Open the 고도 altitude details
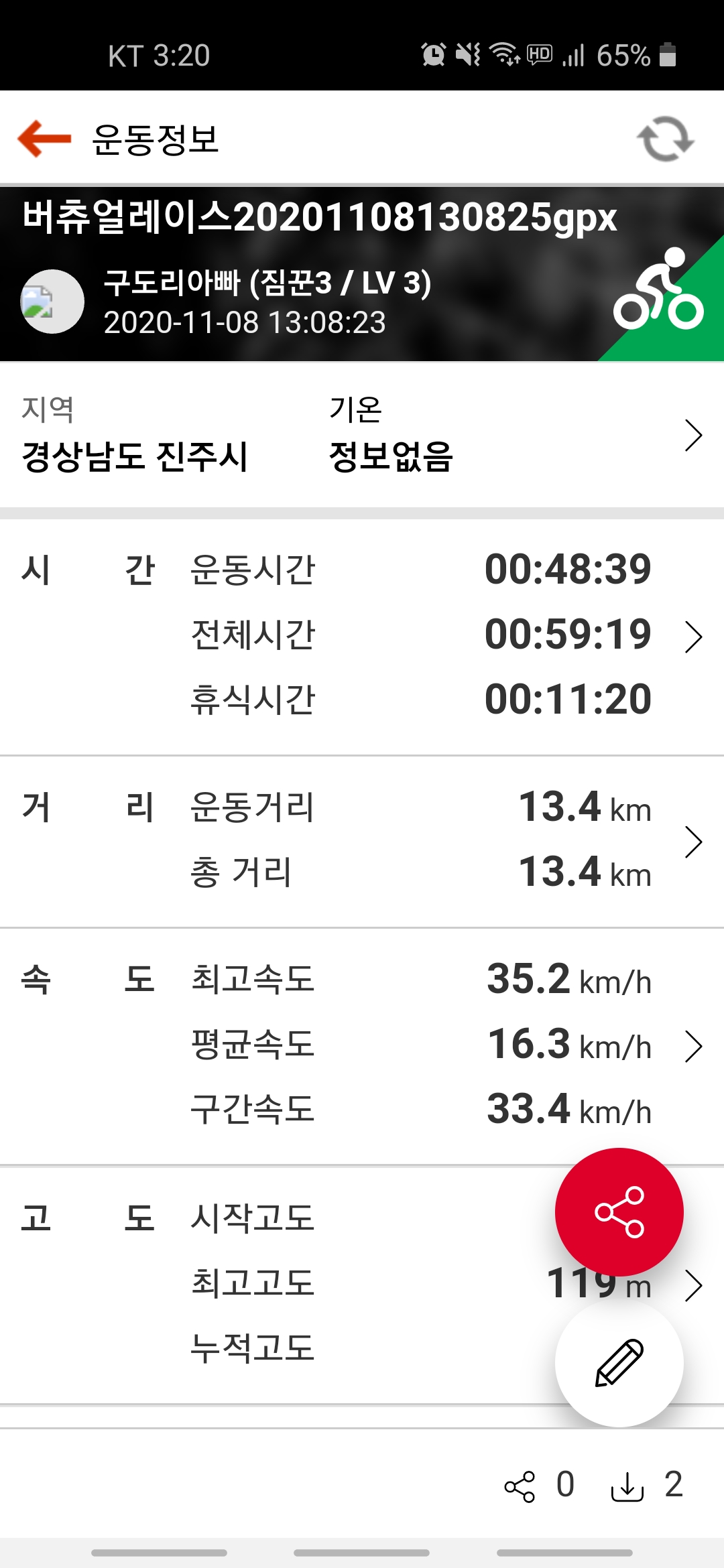This screenshot has height=1568, width=724. click(x=693, y=1285)
